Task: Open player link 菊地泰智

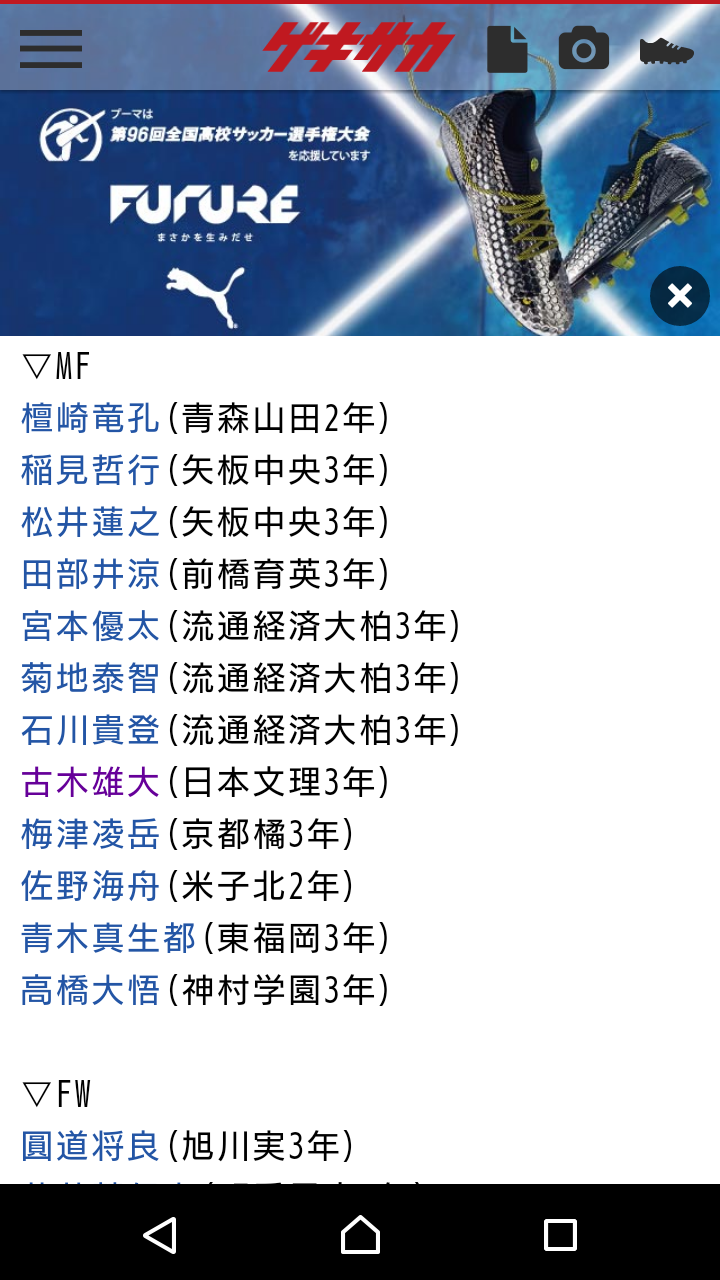Action: [90, 678]
